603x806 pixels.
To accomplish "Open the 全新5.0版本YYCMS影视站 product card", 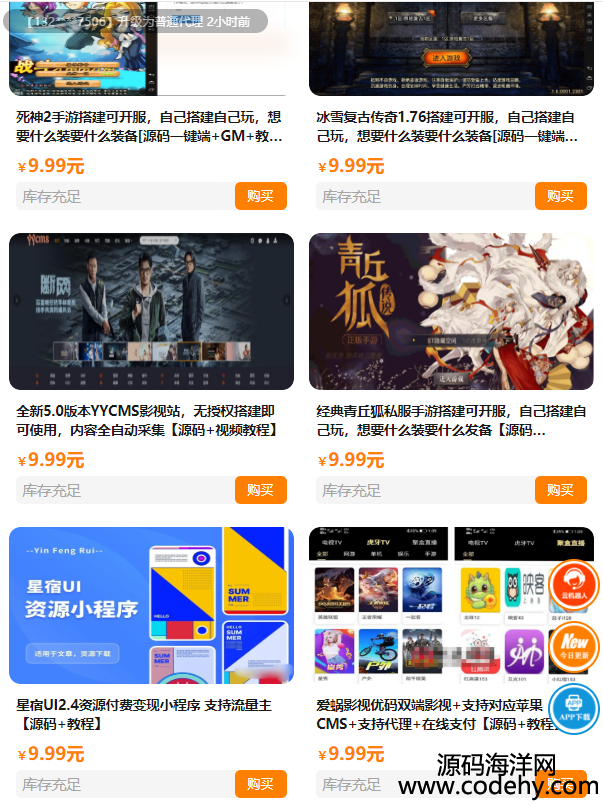I will tap(151, 312).
